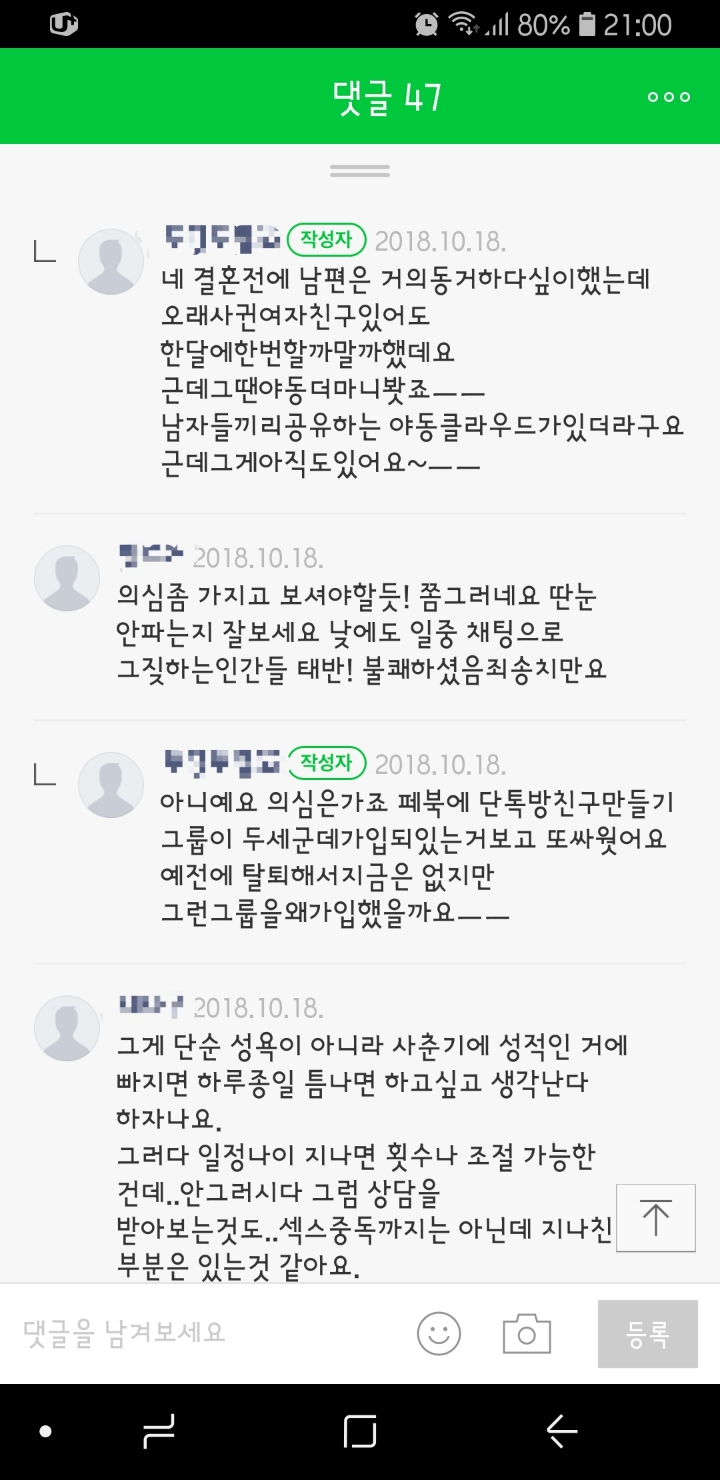Open profile avatar of 의심좀 가지고 commenter
The width and height of the screenshot is (720, 1480).
67,578
